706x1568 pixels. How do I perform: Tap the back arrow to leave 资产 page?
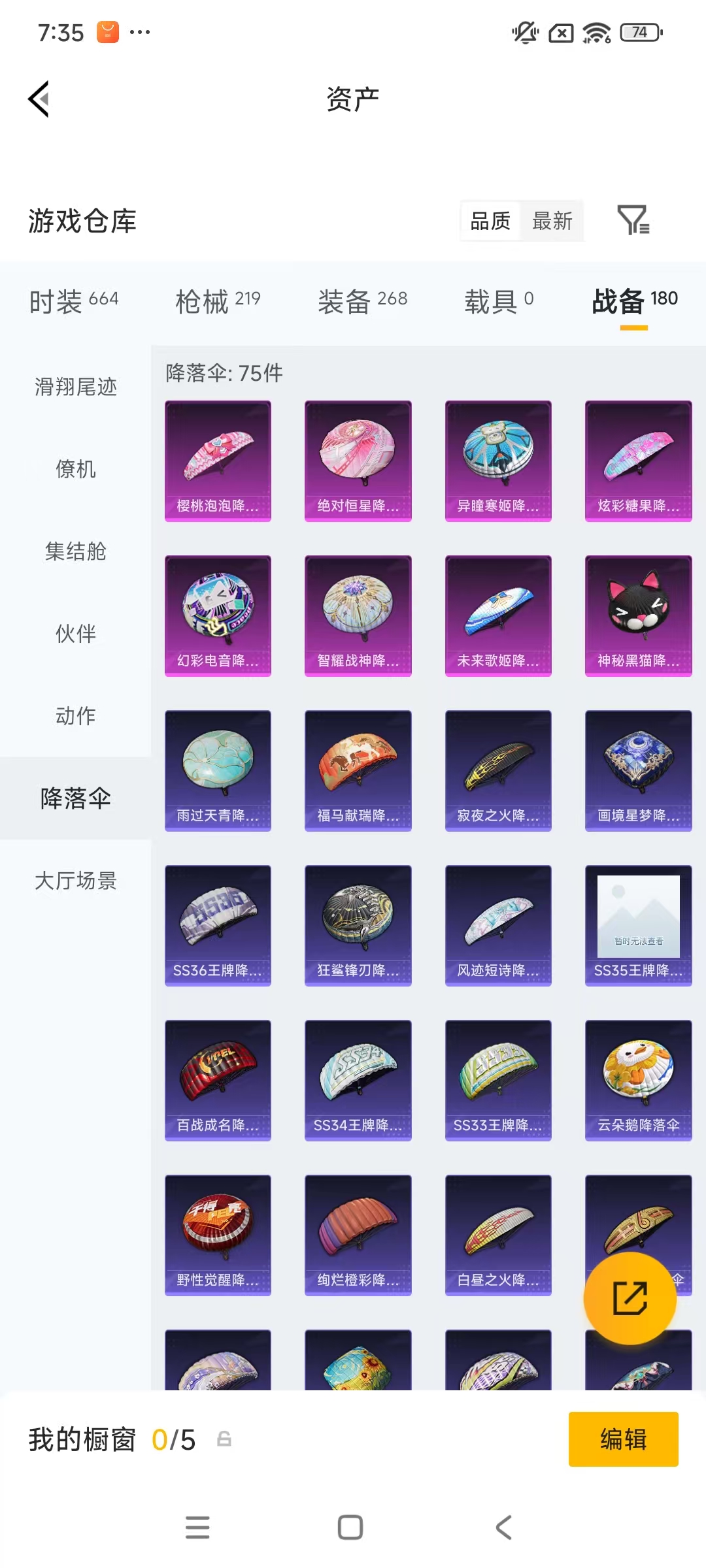[39, 99]
